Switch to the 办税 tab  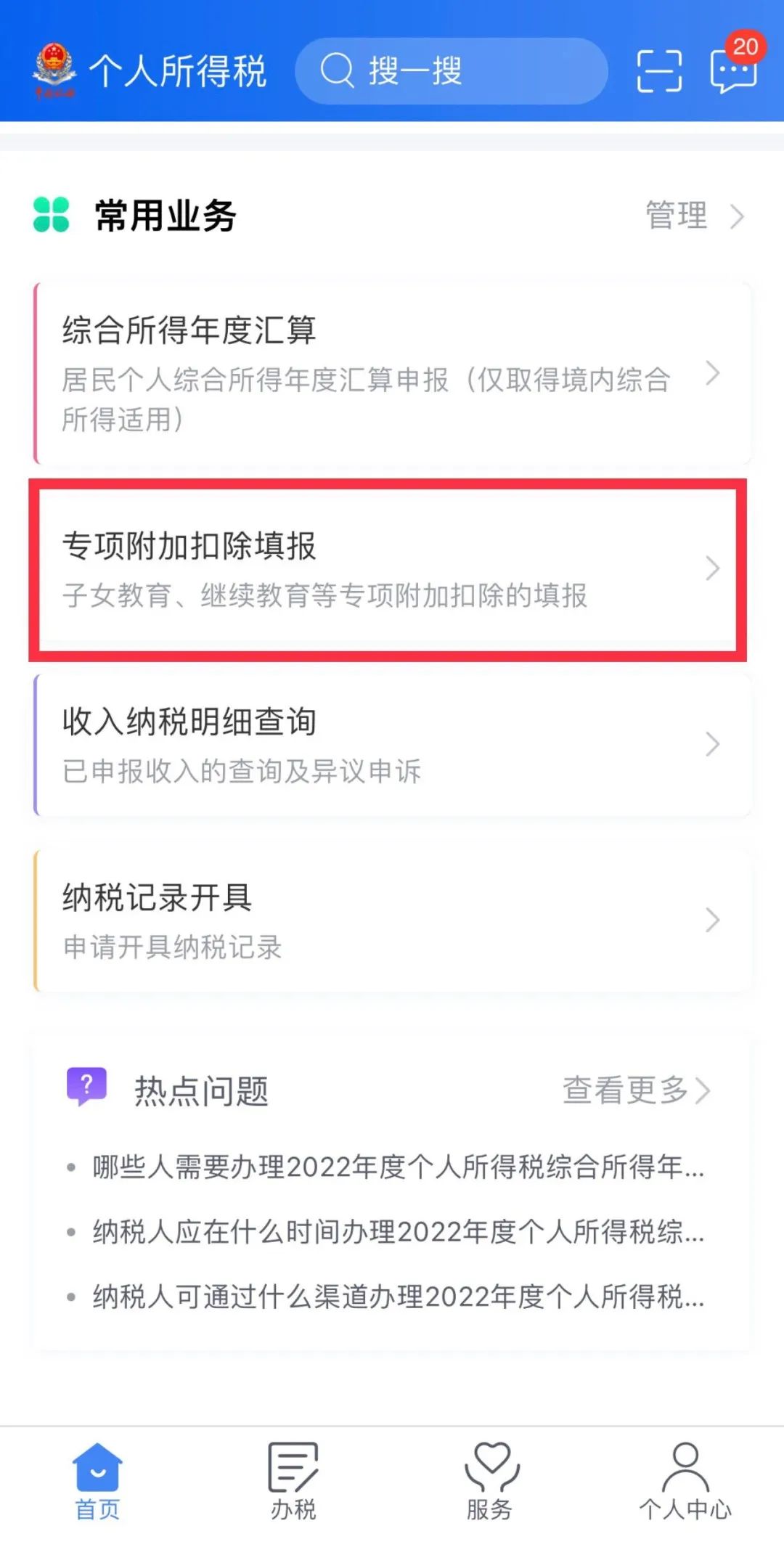[x=293, y=1482]
